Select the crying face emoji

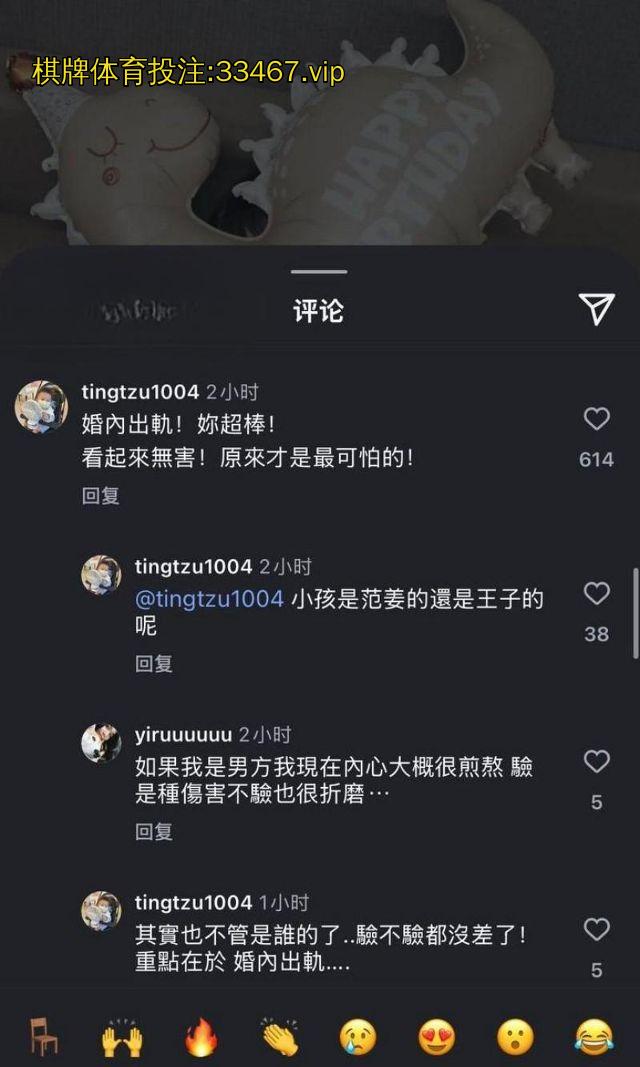(358, 1038)
